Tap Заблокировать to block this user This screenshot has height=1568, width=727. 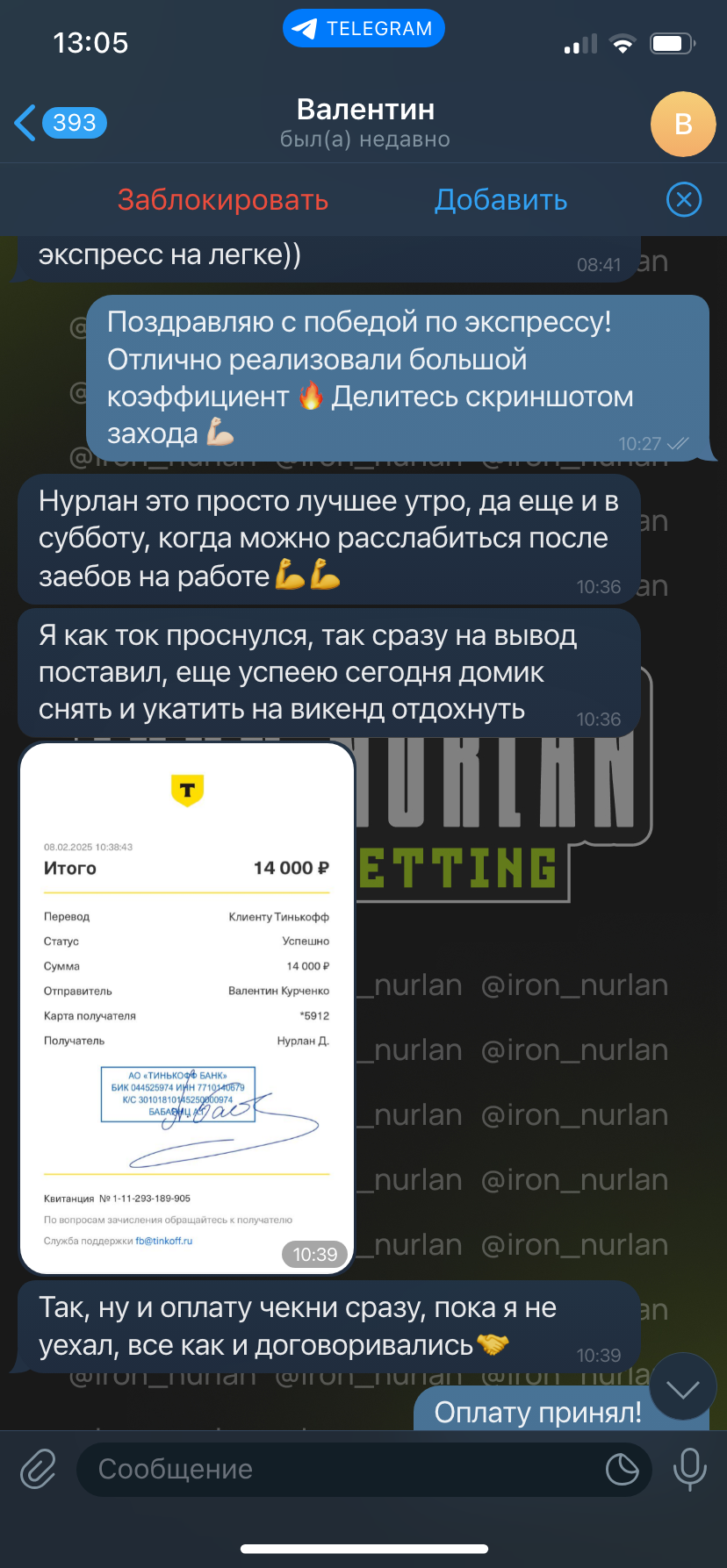(223, 200)
